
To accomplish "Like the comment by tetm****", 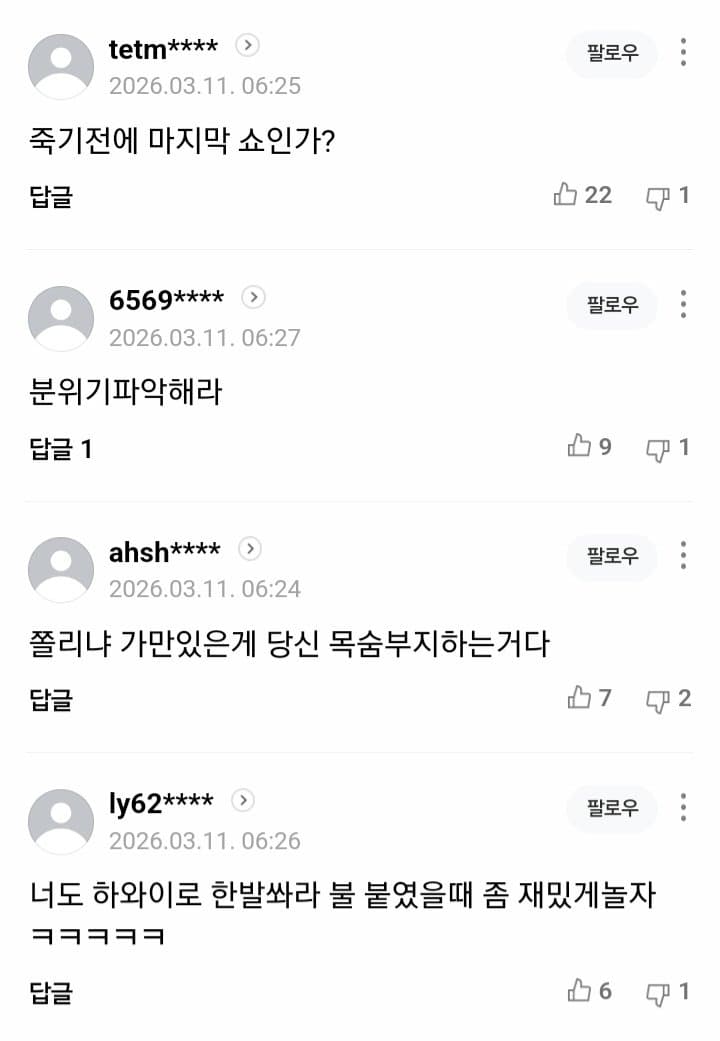I will [x=567, y=195].
